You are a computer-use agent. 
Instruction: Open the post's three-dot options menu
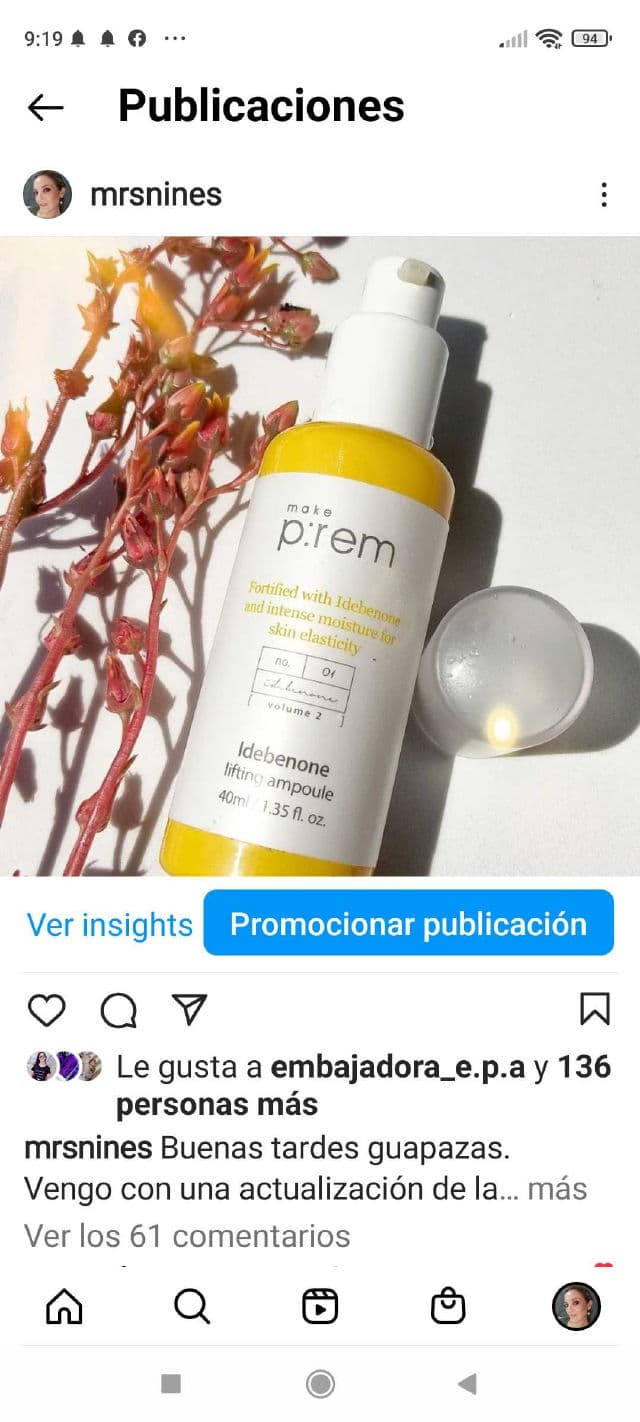(x=604, y=195)
